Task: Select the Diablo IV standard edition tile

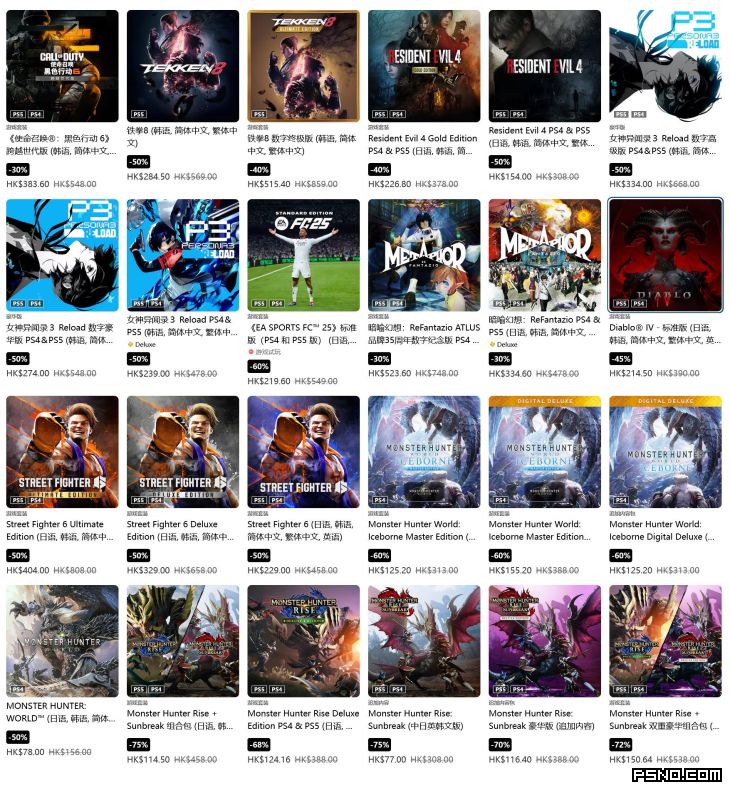Action: 665,254
